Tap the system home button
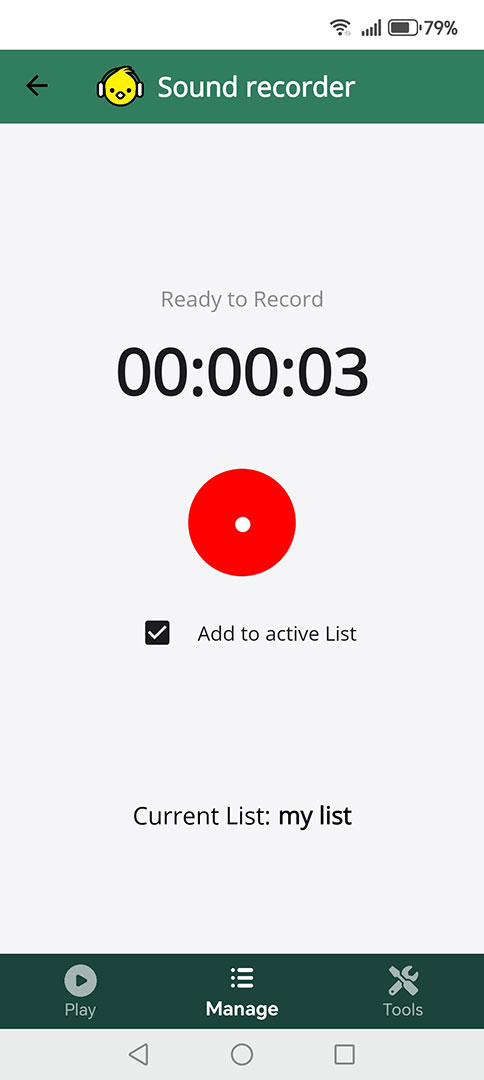Screen dimensions: 484x1080 [x=242, y=1054]
